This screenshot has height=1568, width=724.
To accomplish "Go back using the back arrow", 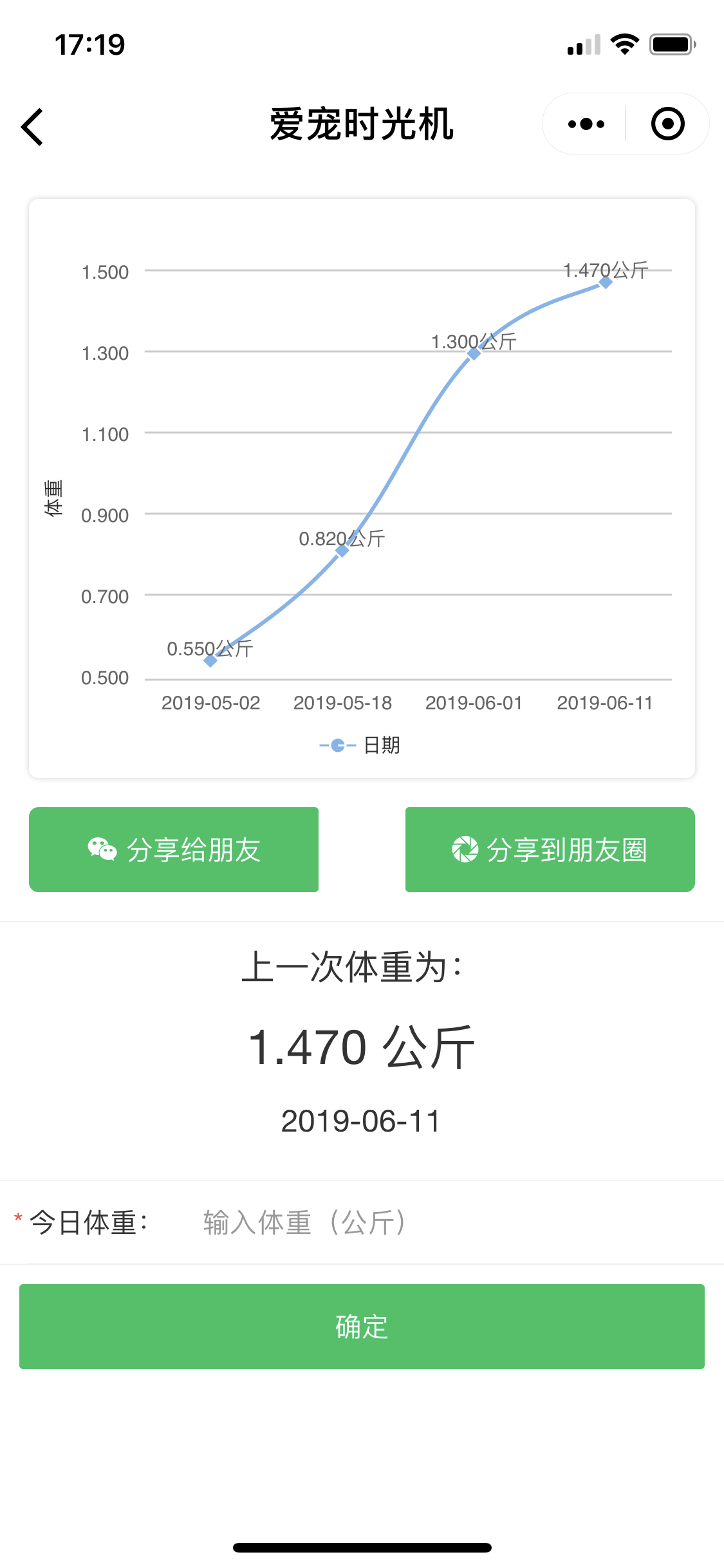I will (32, 126).
